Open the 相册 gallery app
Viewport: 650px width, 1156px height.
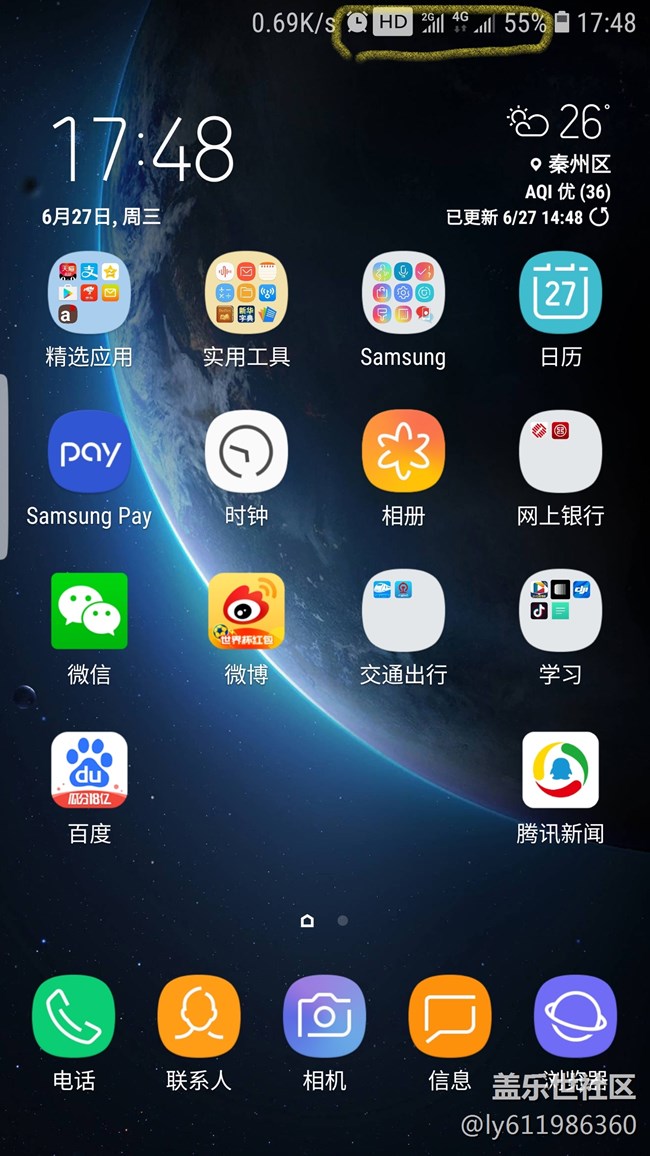(403, 451)
